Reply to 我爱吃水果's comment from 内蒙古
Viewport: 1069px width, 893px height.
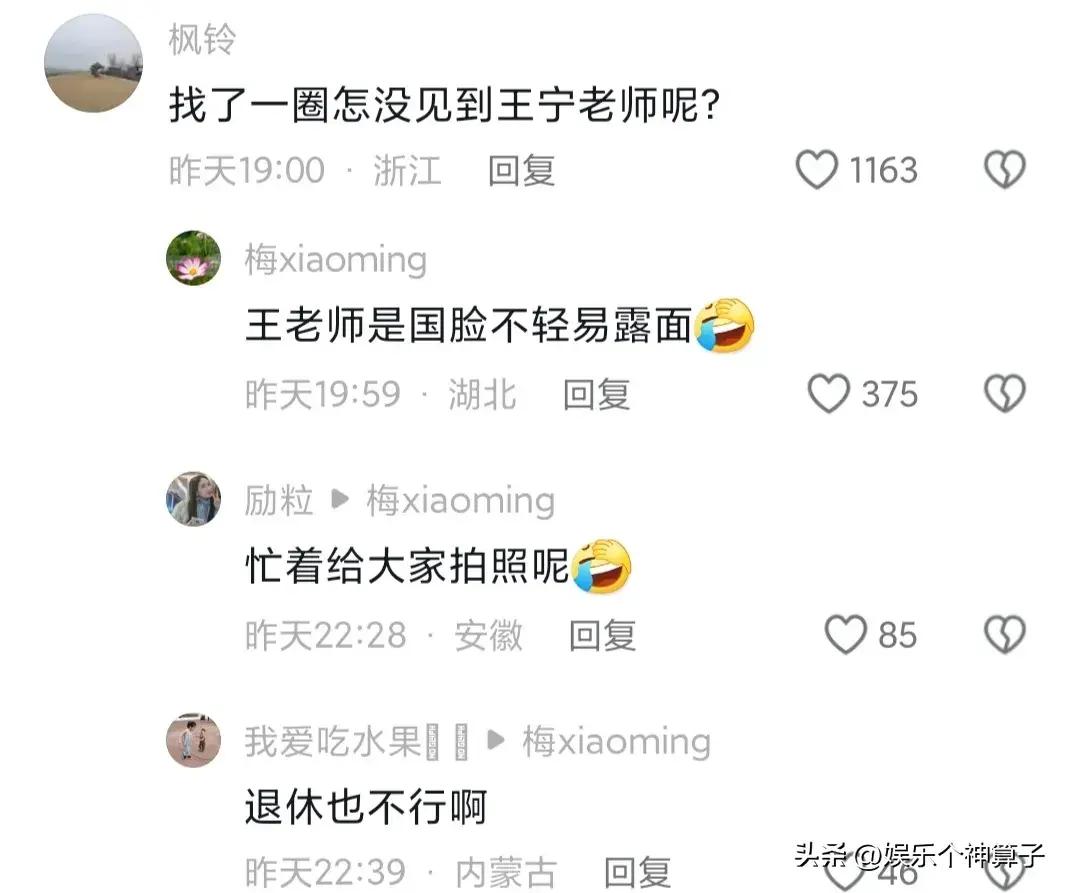(x=637, y=872)
